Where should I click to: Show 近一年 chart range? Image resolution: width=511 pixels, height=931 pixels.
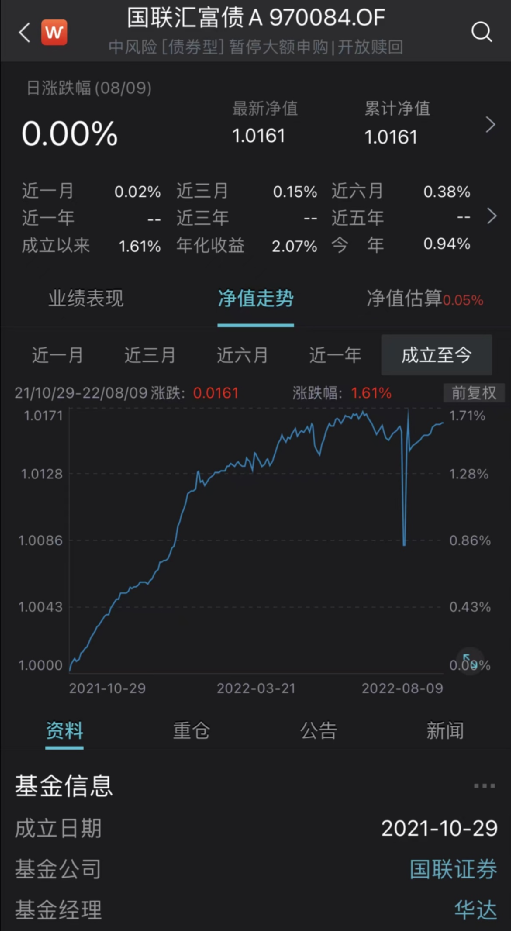point(335,355)
